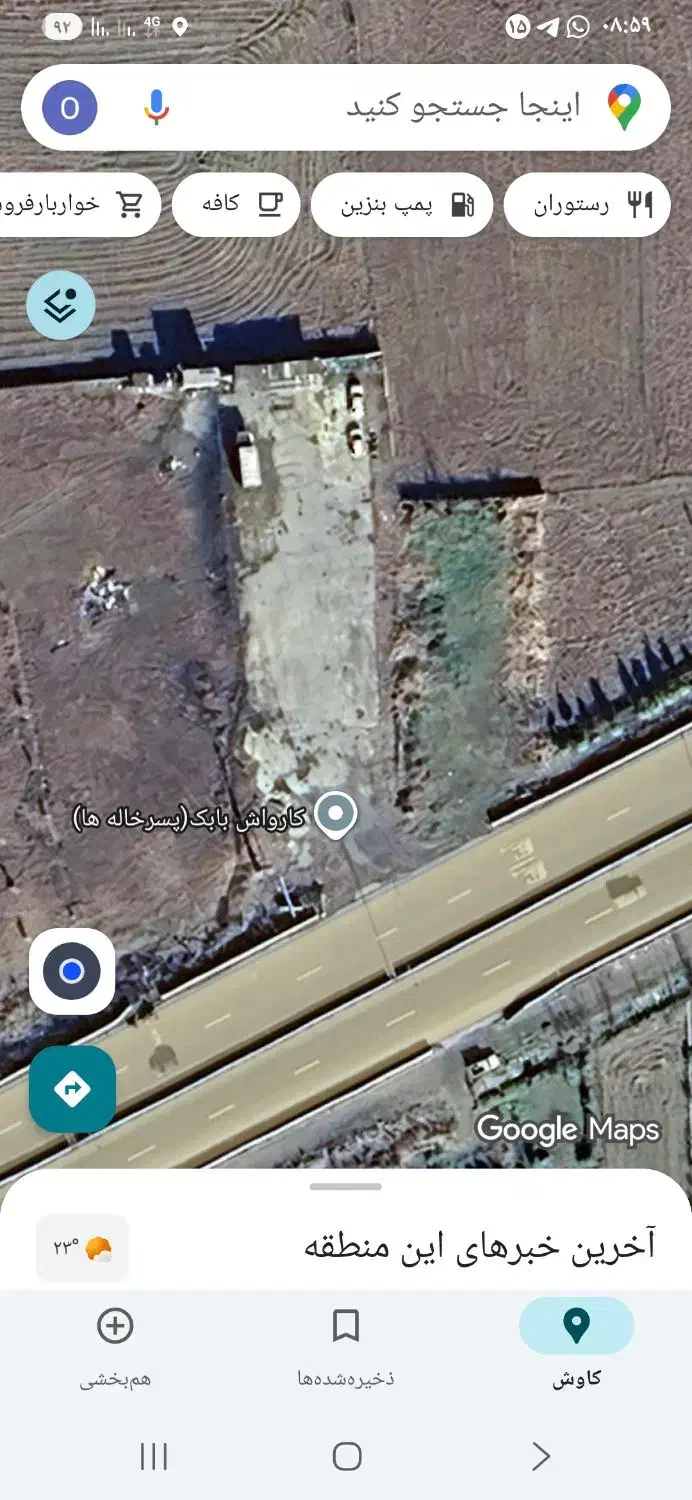Go to the system home screen
Viewport: 692px width, 1500px height.
(x=346, y=1456)
